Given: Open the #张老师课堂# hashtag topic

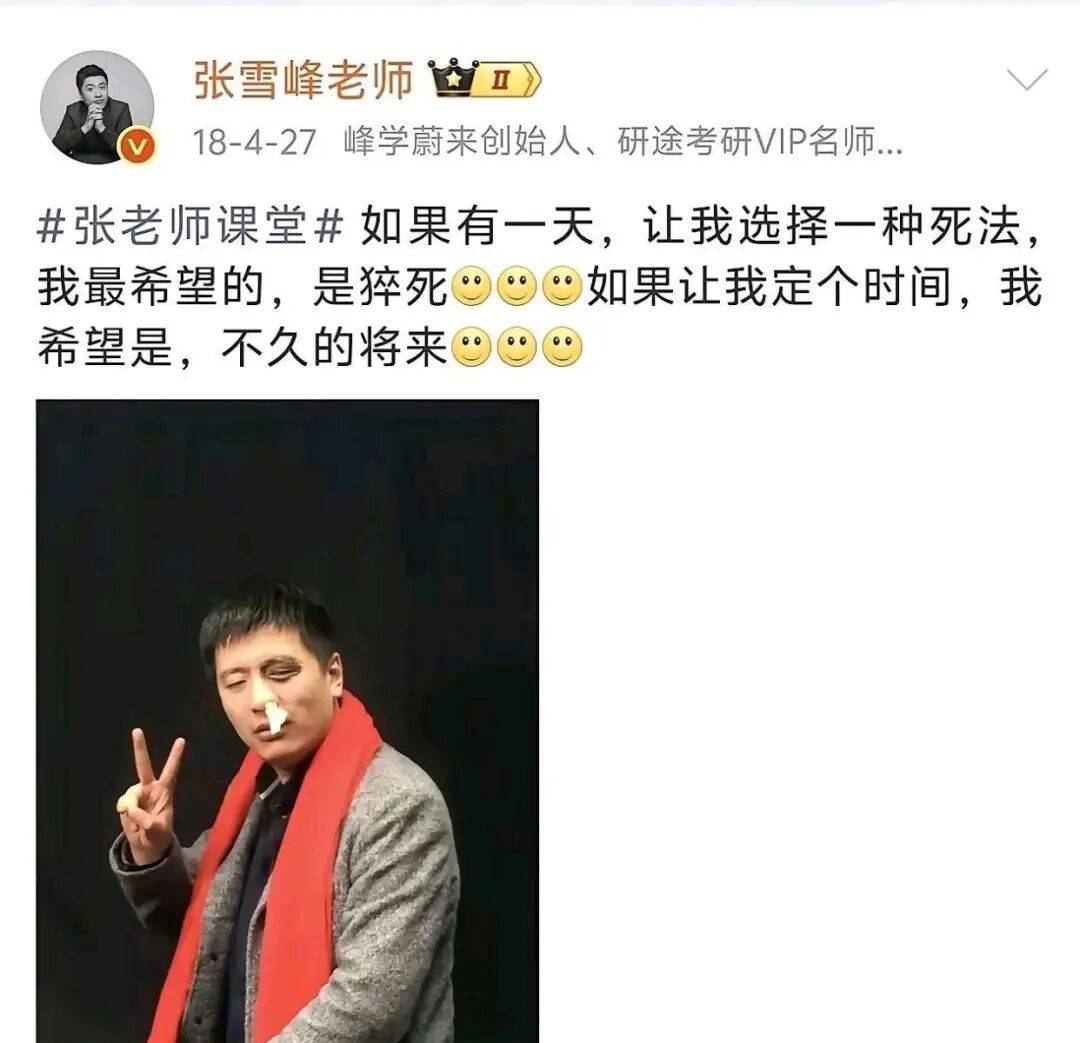Looking at the screenshot, I should tap(190, 230).
